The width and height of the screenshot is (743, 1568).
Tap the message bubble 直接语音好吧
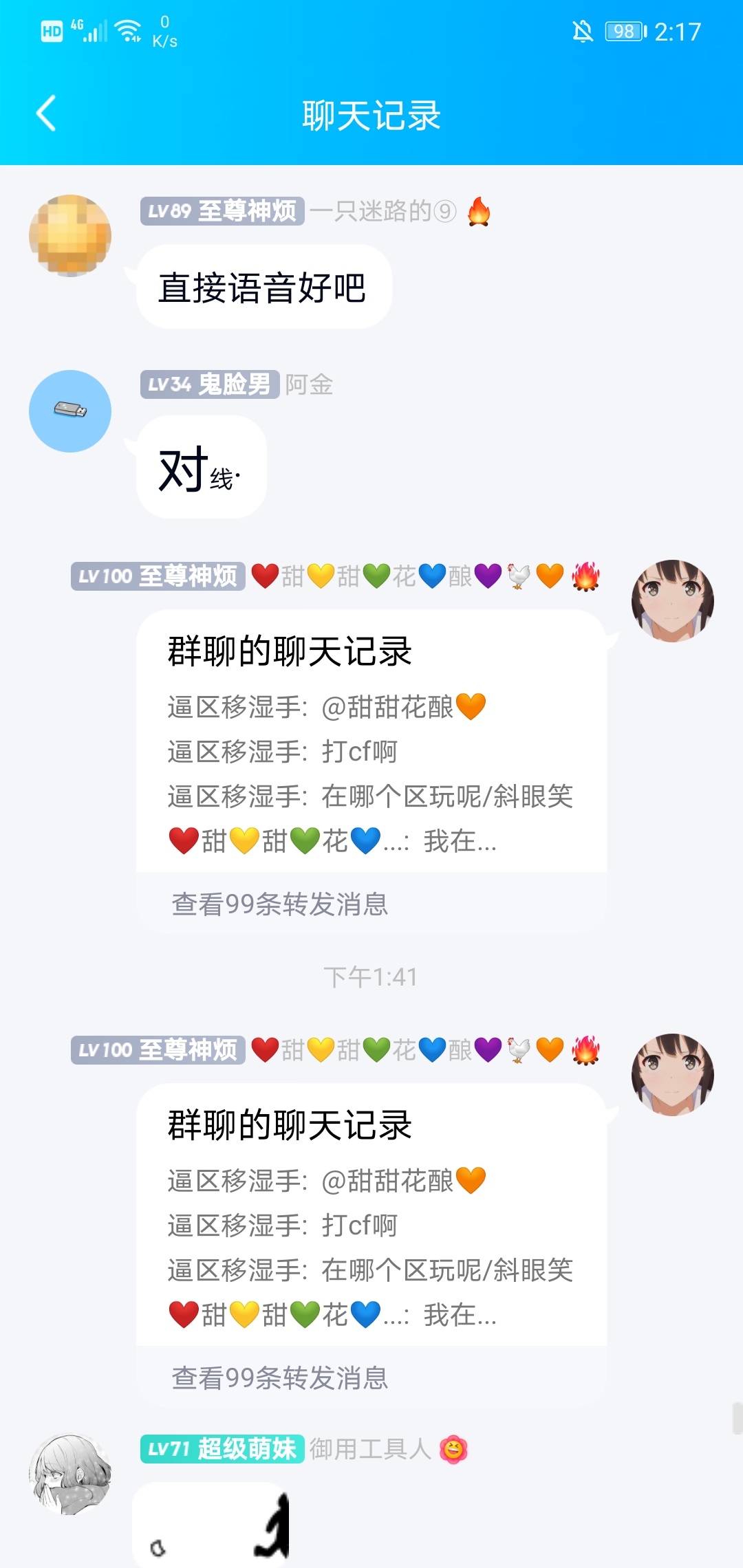coord(263,287)
